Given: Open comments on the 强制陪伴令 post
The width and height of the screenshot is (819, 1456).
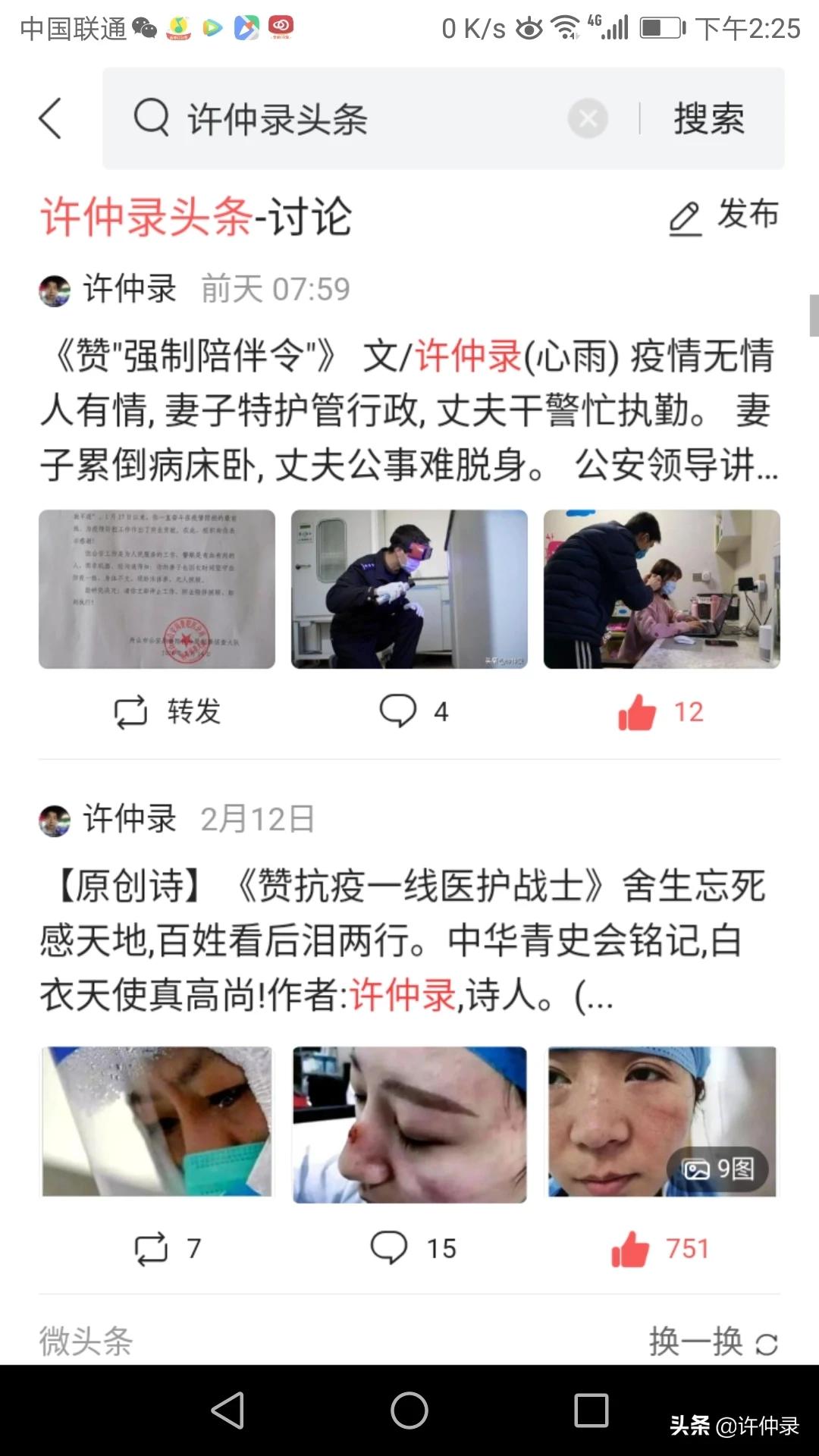Looking at the screenshot, I should pyautogui.click(x=413, y=712).
